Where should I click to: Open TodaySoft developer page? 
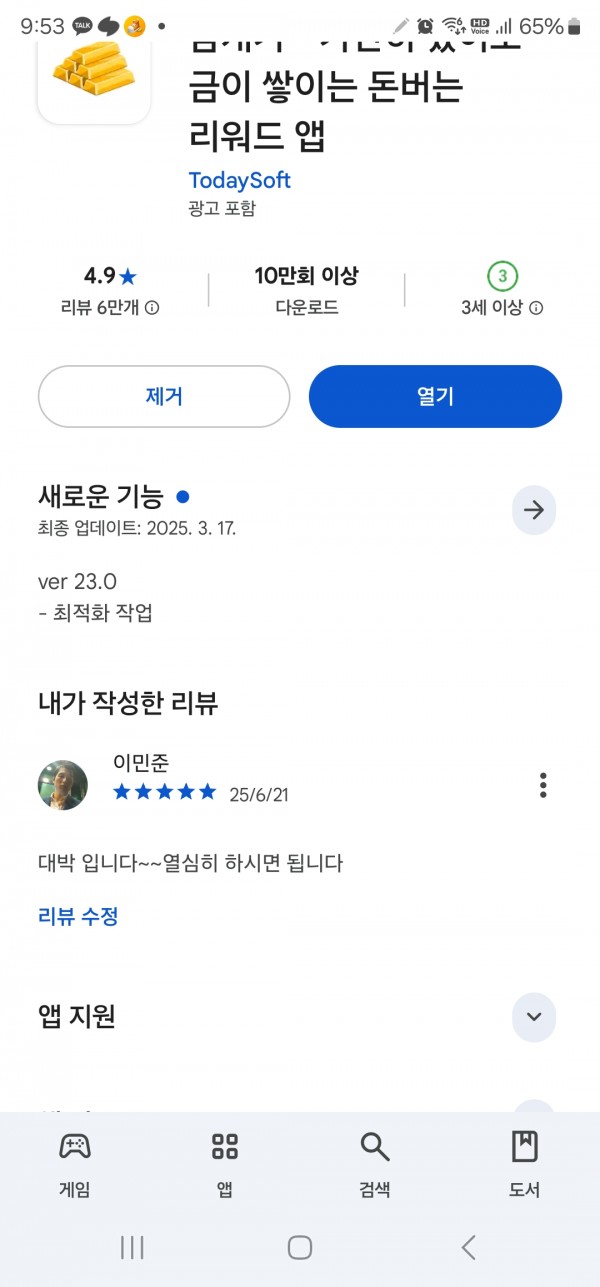coord(240,181)
